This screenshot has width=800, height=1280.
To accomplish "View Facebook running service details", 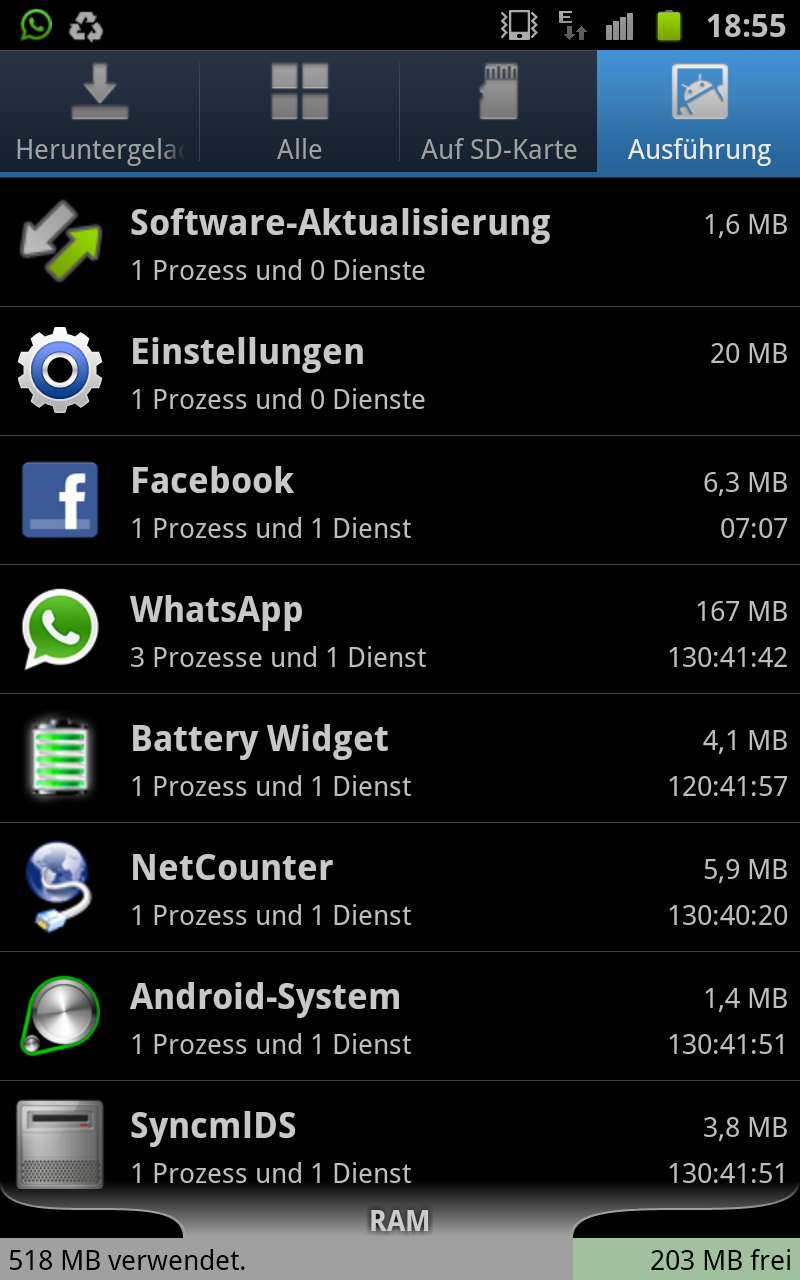I will 400,500.
